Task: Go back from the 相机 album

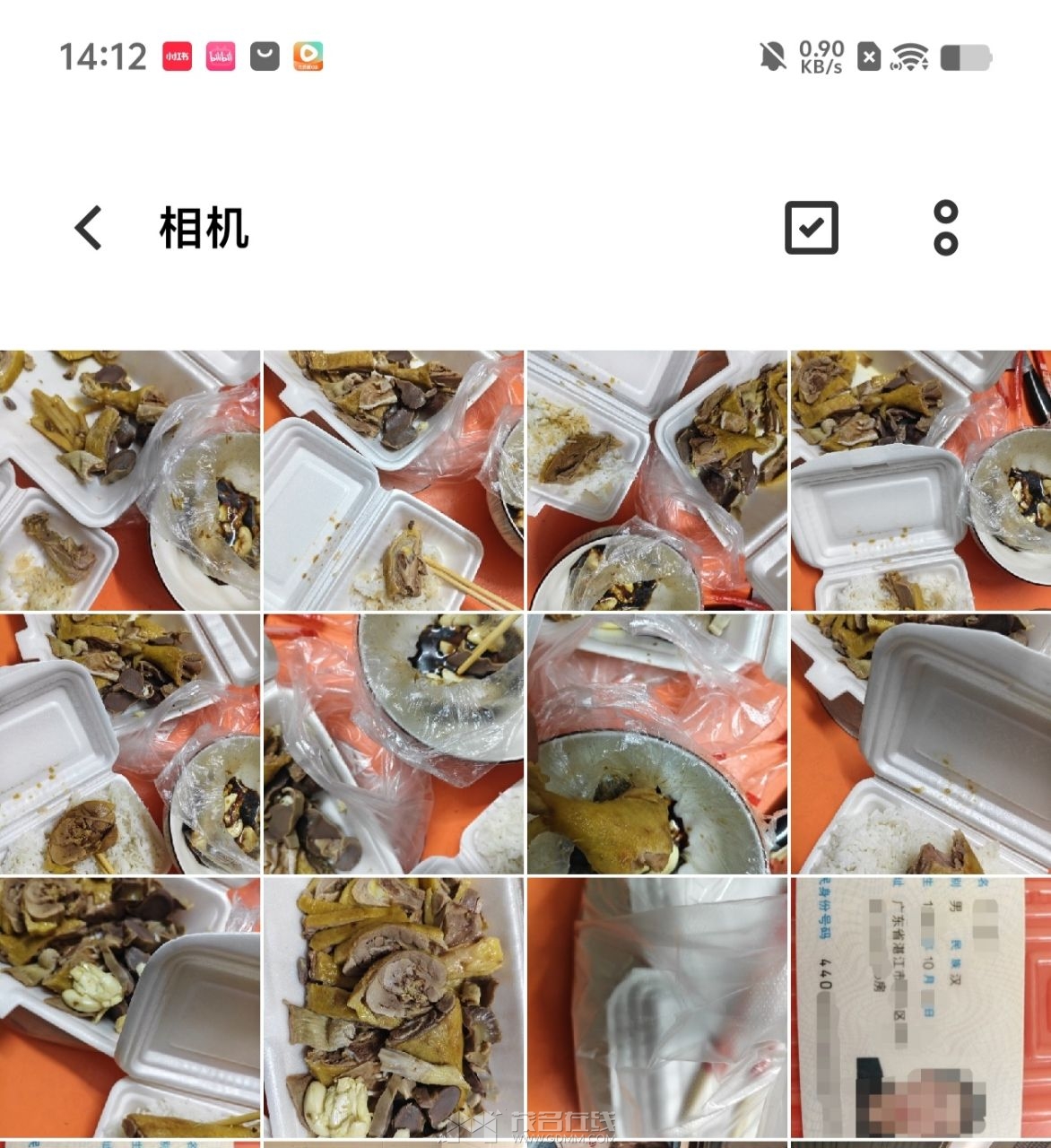Action: coord(88,228)
